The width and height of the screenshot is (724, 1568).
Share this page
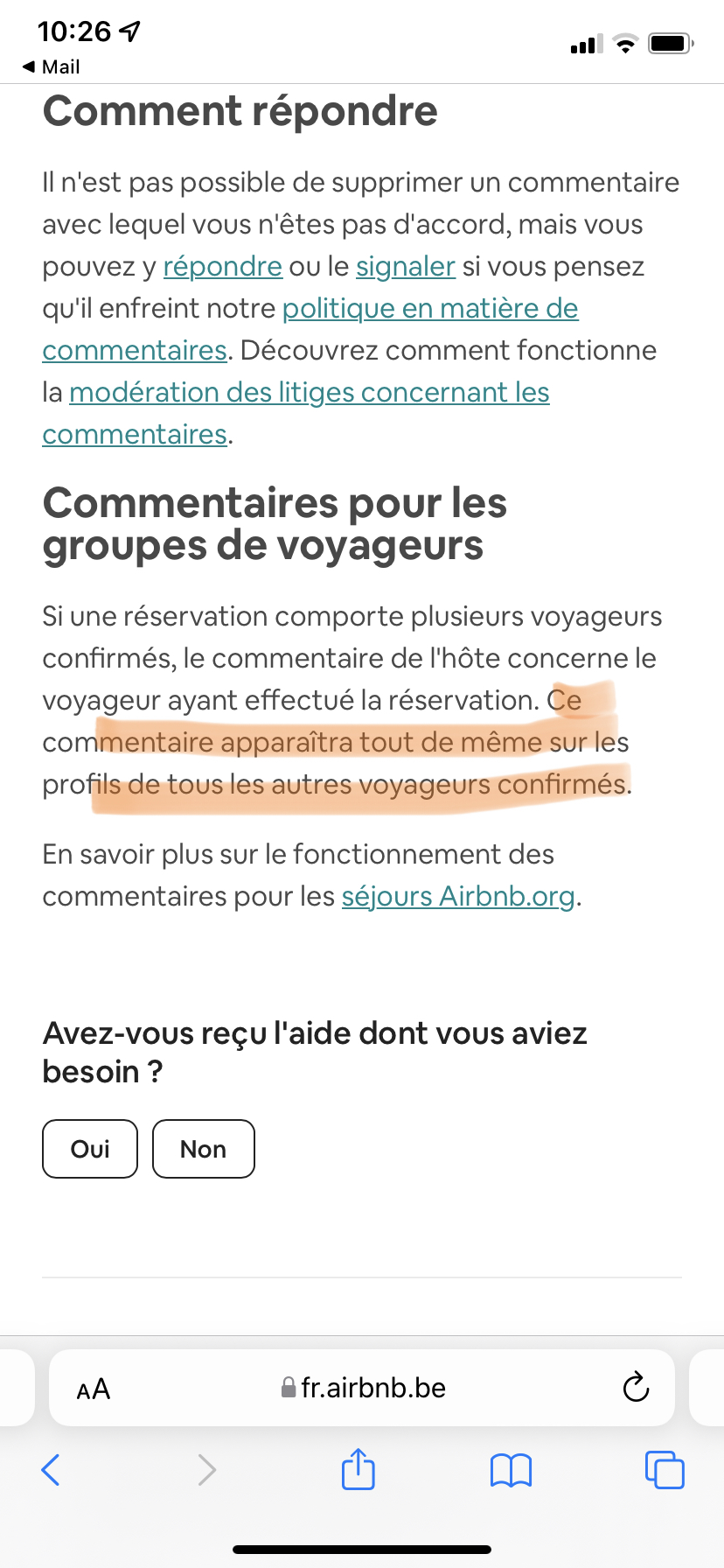click(358, 1469)
